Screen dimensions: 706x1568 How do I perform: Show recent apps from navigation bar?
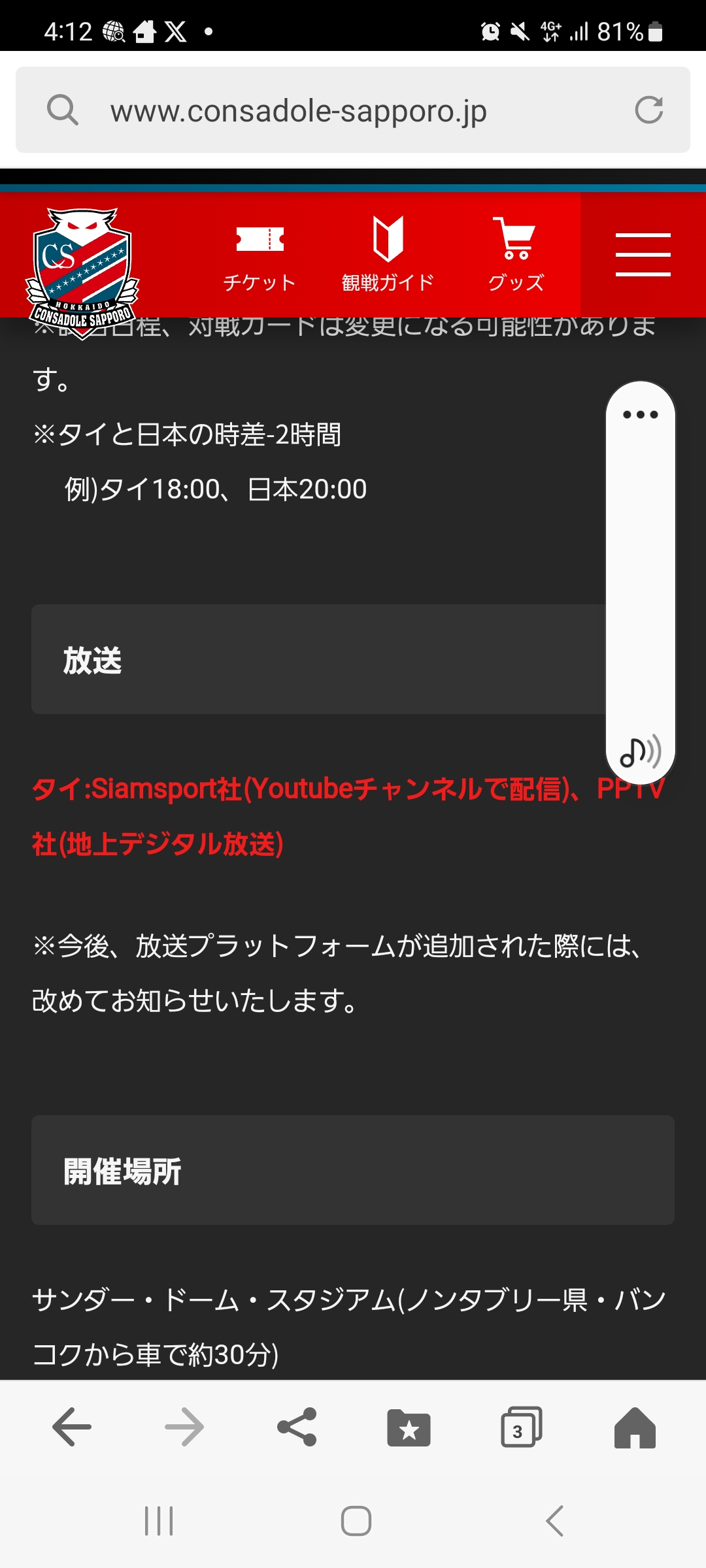coord(159,1521)
